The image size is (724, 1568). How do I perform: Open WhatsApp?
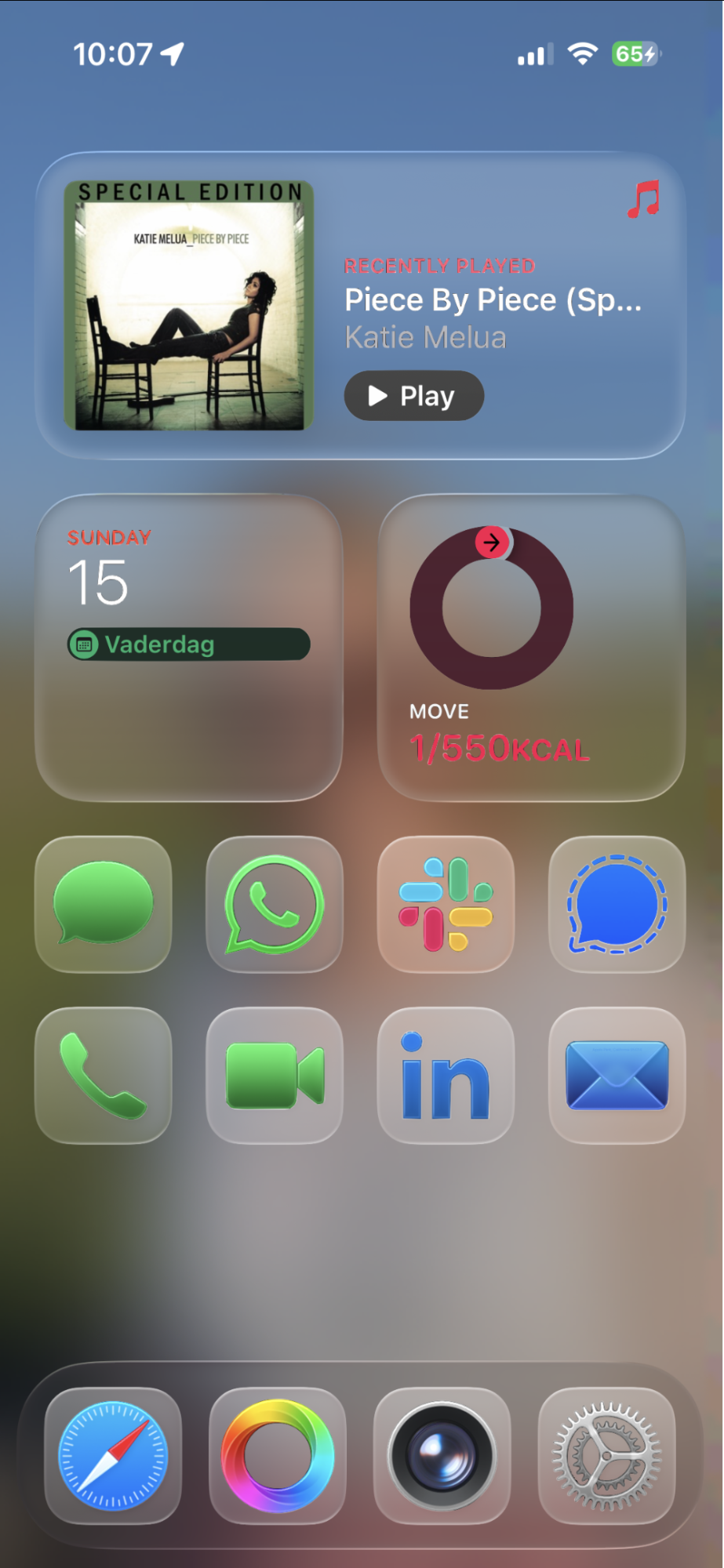click(275, 904)
